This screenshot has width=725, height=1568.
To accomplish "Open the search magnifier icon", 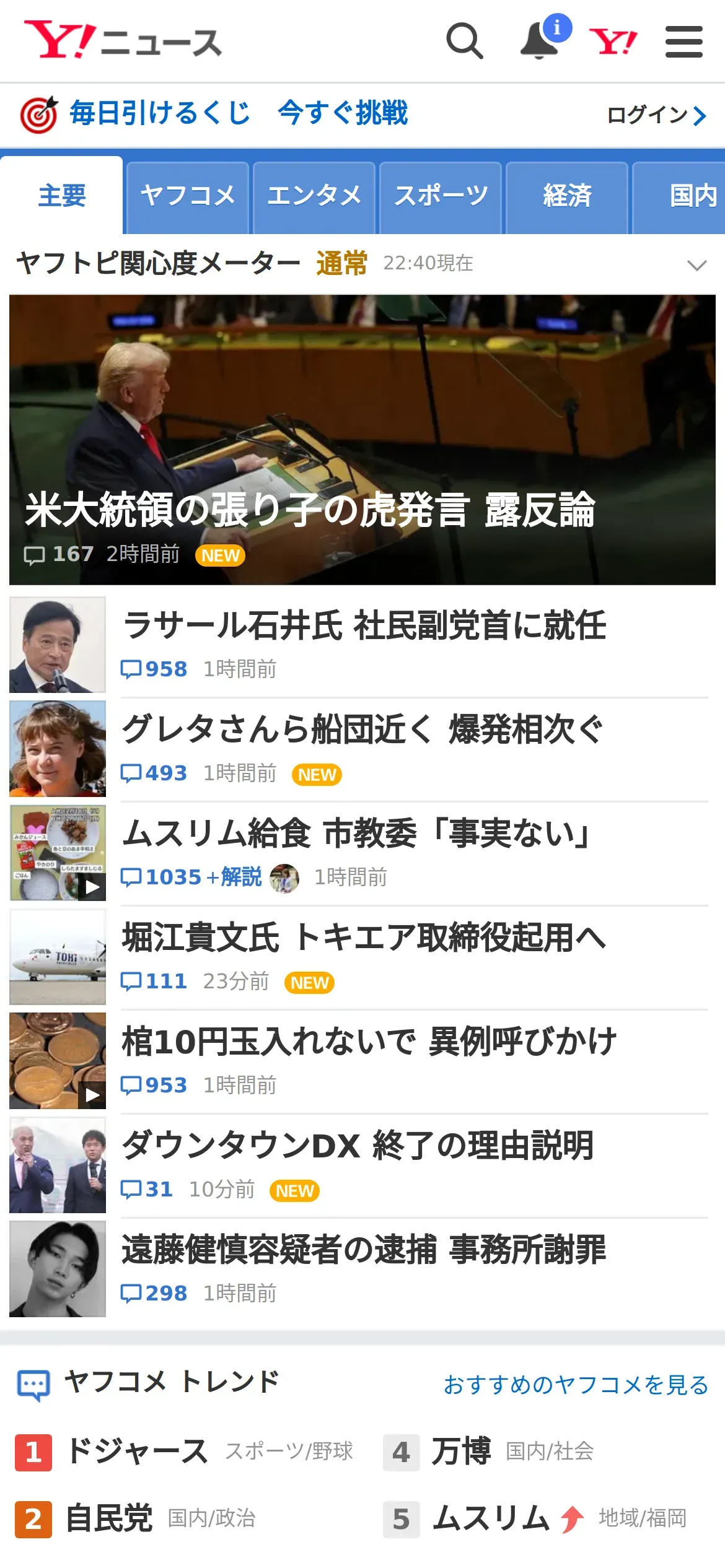I will 464,41.
